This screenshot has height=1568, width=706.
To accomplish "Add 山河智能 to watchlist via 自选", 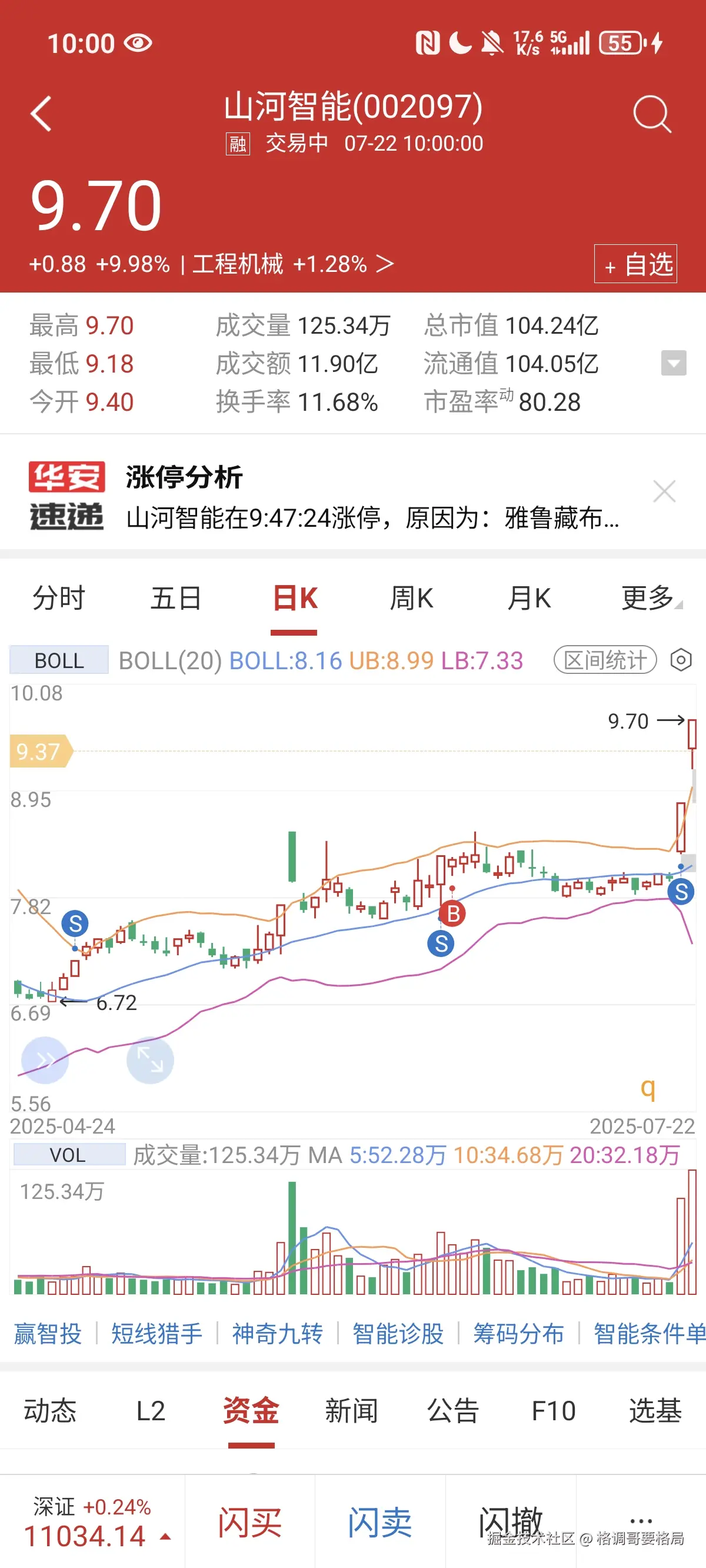I will 635,264.
